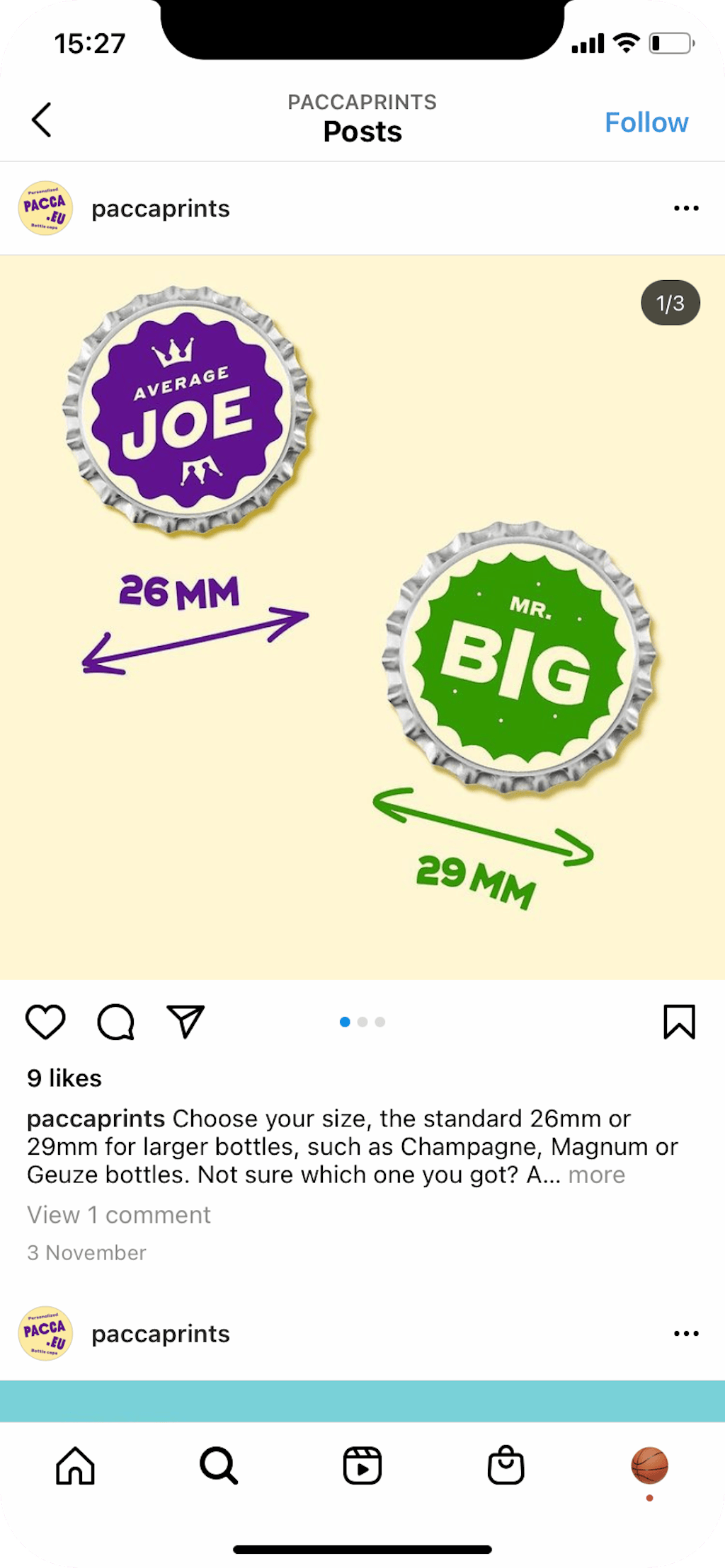
Task: Switch to the Reels tab
Action: point(362,1465)
